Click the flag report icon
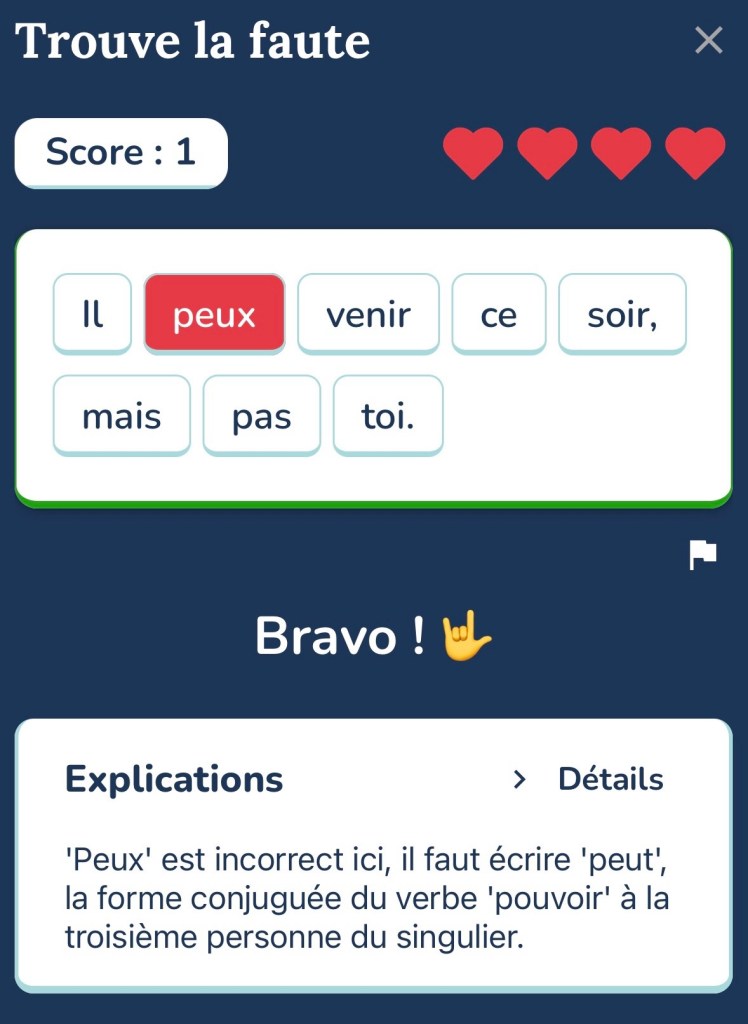Image resolution: width=748 pixels, height=1024 pixels. pyautogui.click(x=703, y=553)
